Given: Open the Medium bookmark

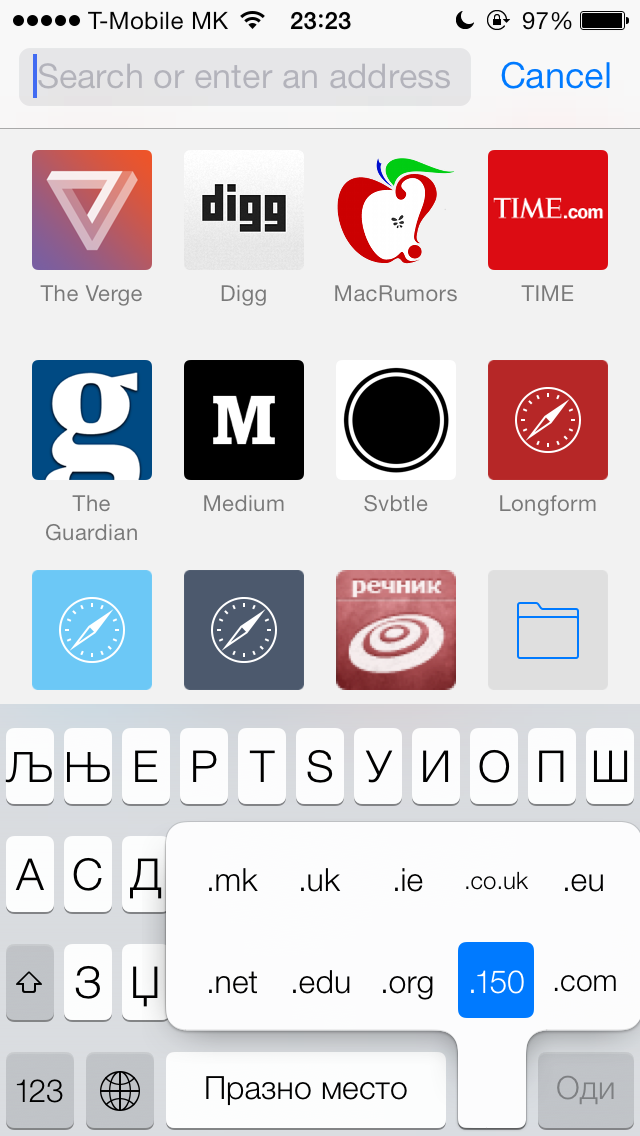Looking at the screenshot, I should (244, 420).
